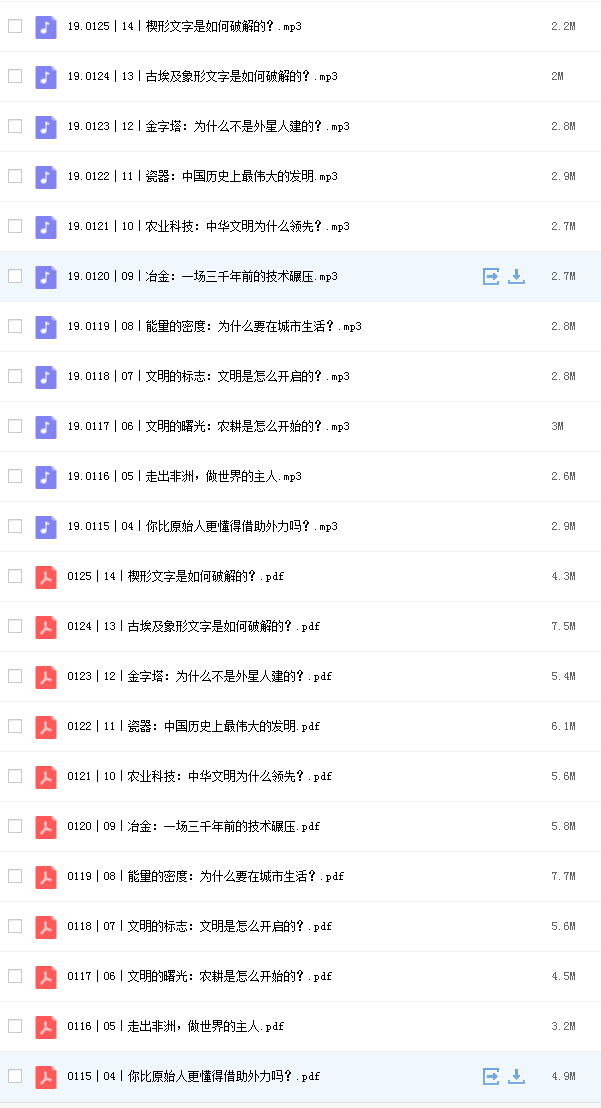Screen dimensions: 601x1108
Task: Select checkbox for 古埃及象形文字 pdf
Action: [15, 626]
